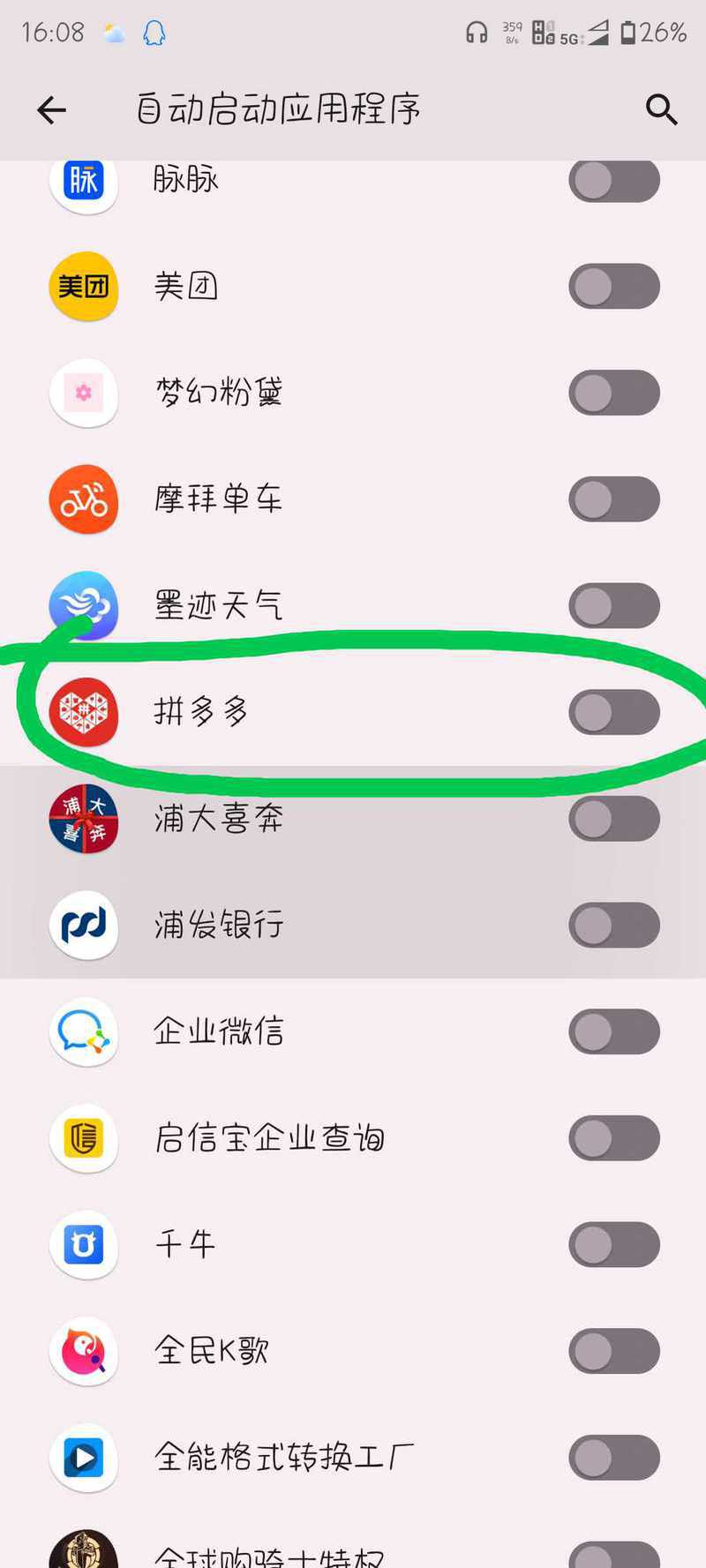Screen dimensions: 706x1568
Task: Toggle 启信宝企业查询 auto-start switch
Action: click(614, 1138)
